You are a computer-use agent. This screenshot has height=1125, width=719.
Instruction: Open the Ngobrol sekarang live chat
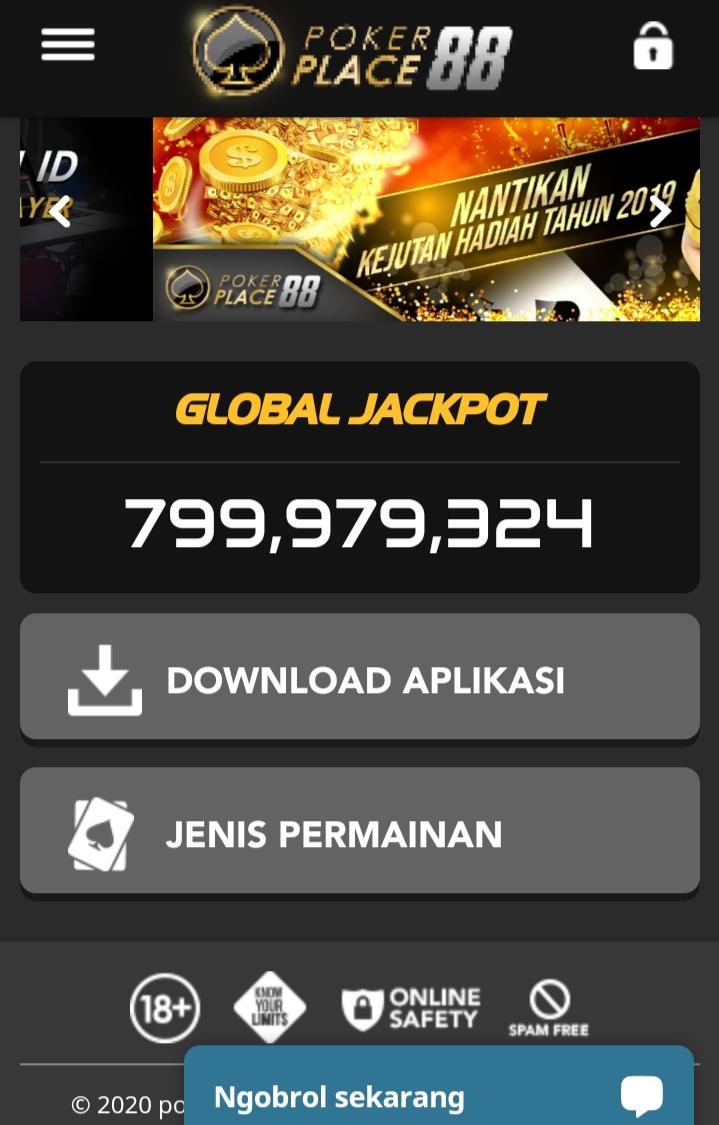[438, 1096]
